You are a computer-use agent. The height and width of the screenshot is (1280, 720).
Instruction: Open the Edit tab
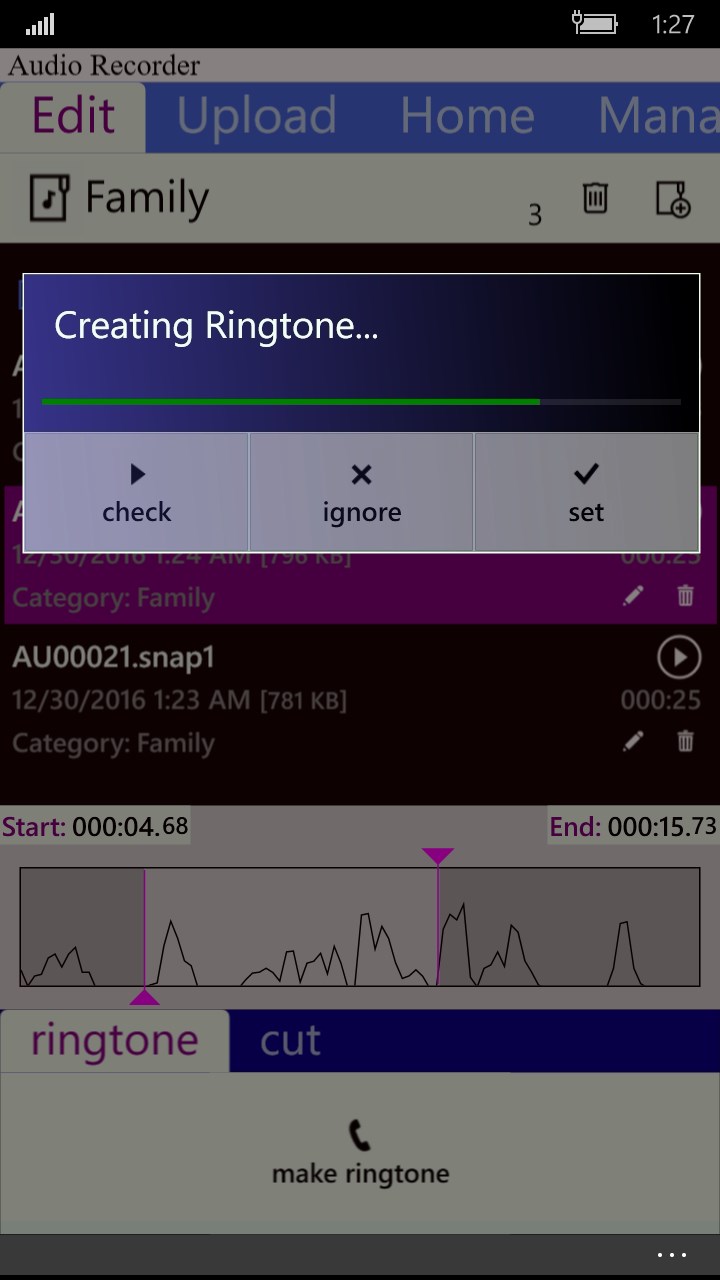73,116
